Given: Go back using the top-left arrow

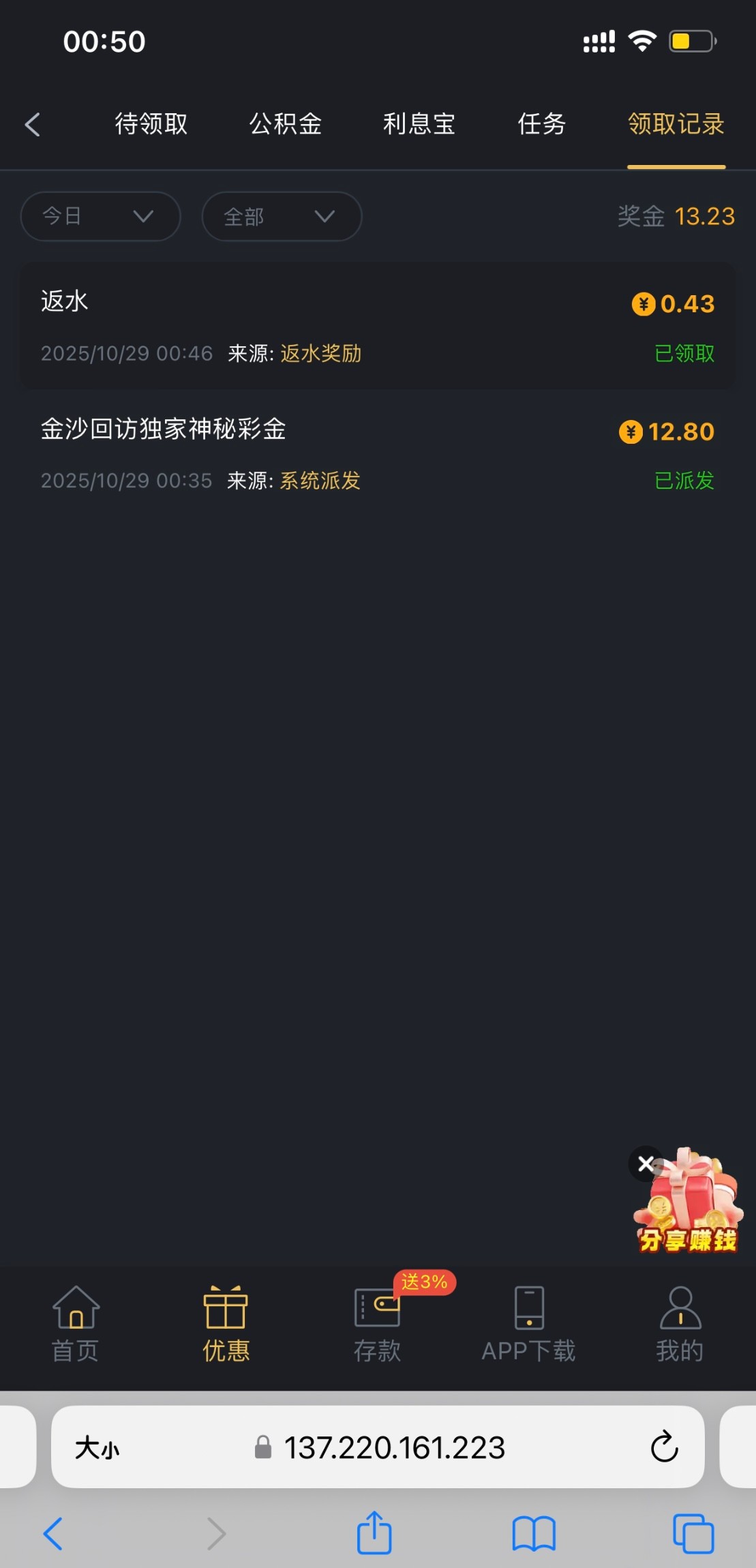Looking at the screenshot, I should click(33, 125).
